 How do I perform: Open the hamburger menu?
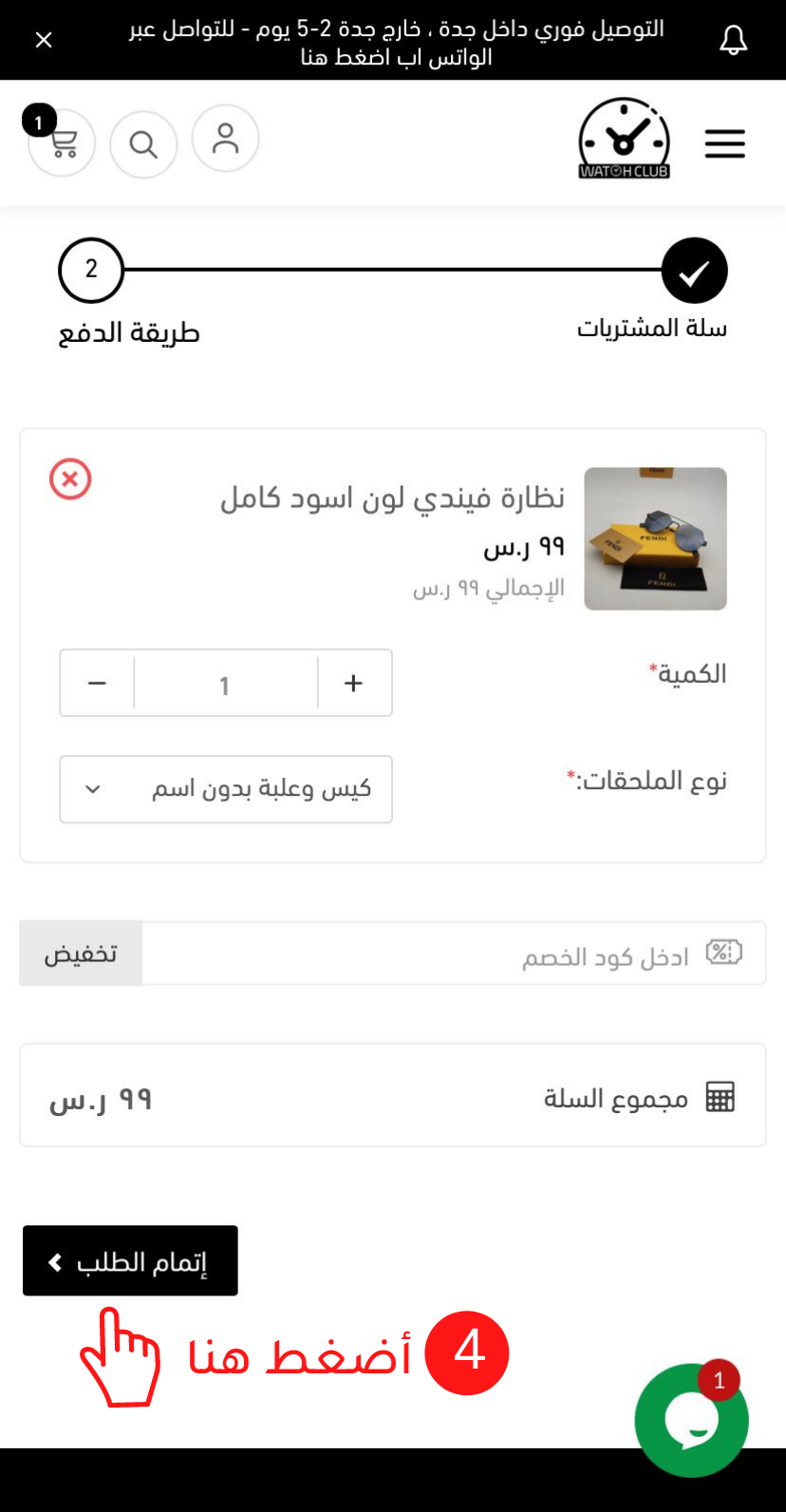(x=724, y=143)
